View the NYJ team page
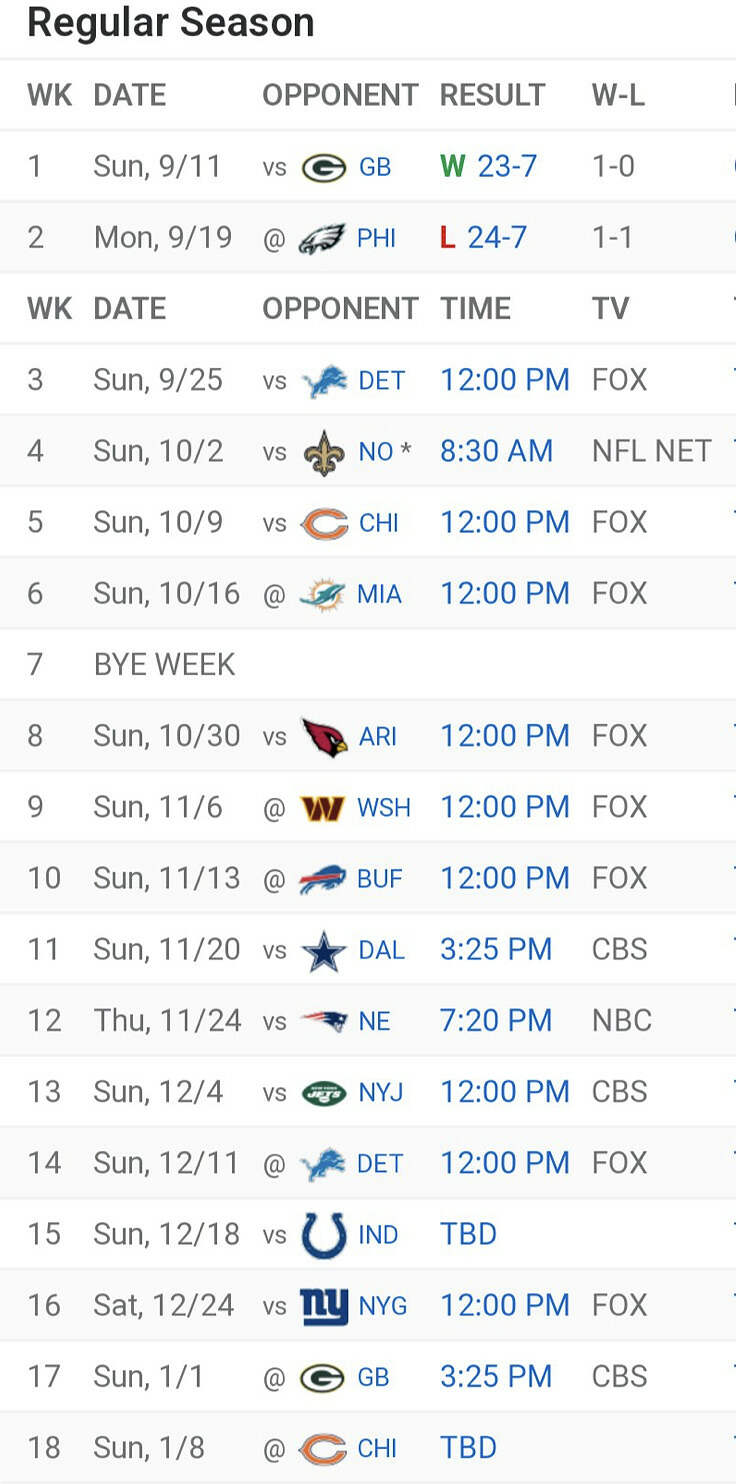 380,1092
